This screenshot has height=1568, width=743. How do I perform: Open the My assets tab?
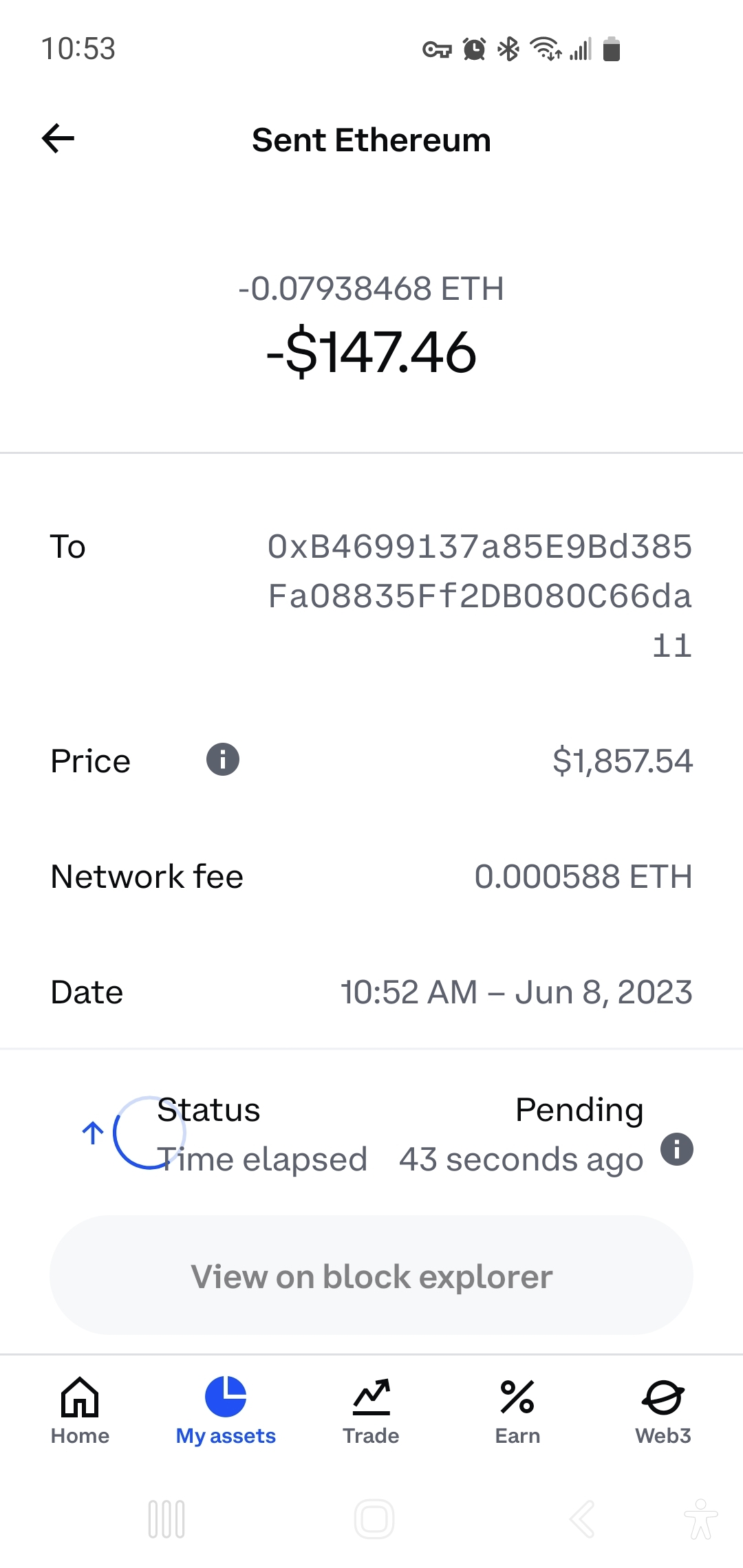pyautogui.click(x=226, y=1410)
